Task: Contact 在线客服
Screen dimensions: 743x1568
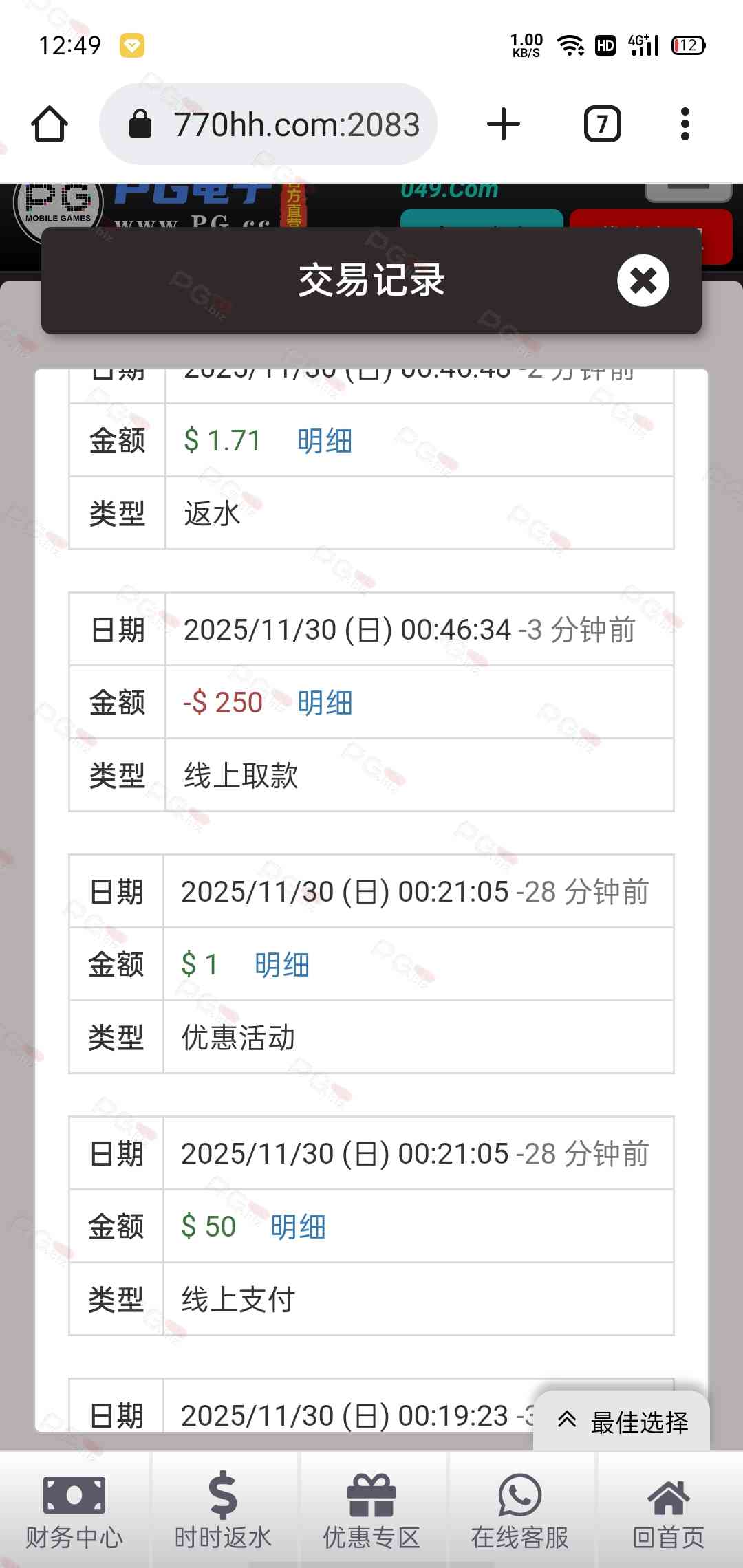Action: tap(520, 1511)
